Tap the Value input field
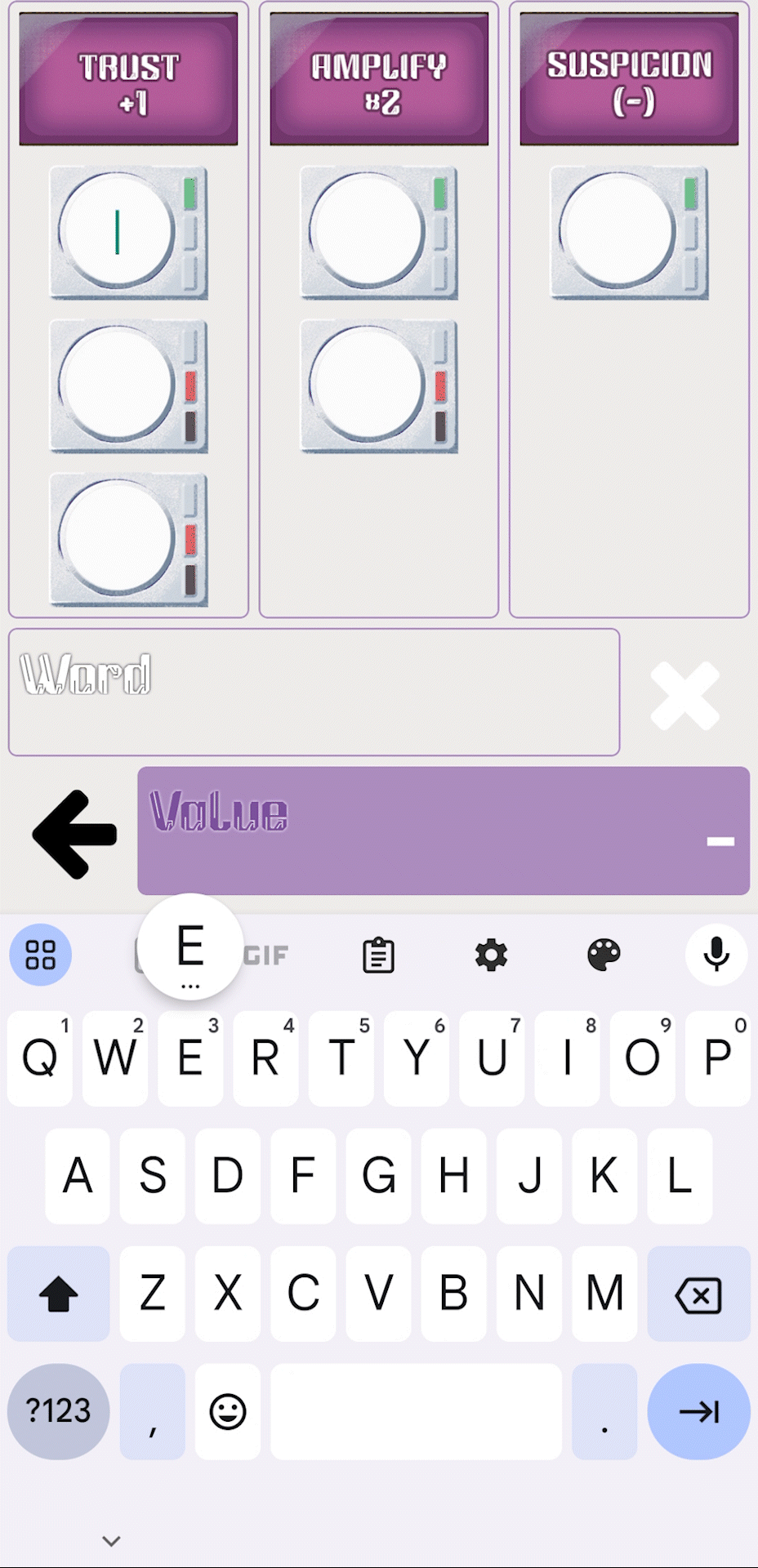The width and height of the screenshot is (758, 1568). coord(425,831)
